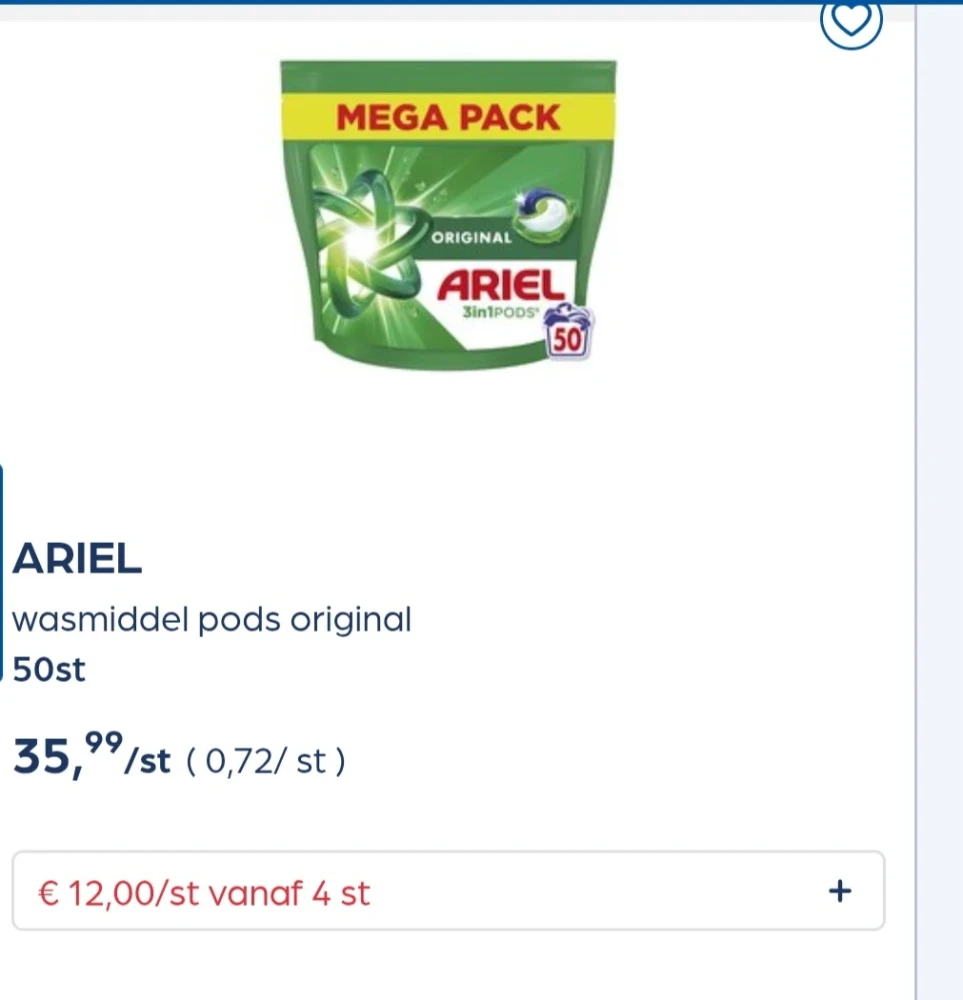This screenshot has height=1000, width=963.
Task: Expand the €12,00/st vanaf 4 st offer
Action: pyautogui.click(x=840, y=891)
